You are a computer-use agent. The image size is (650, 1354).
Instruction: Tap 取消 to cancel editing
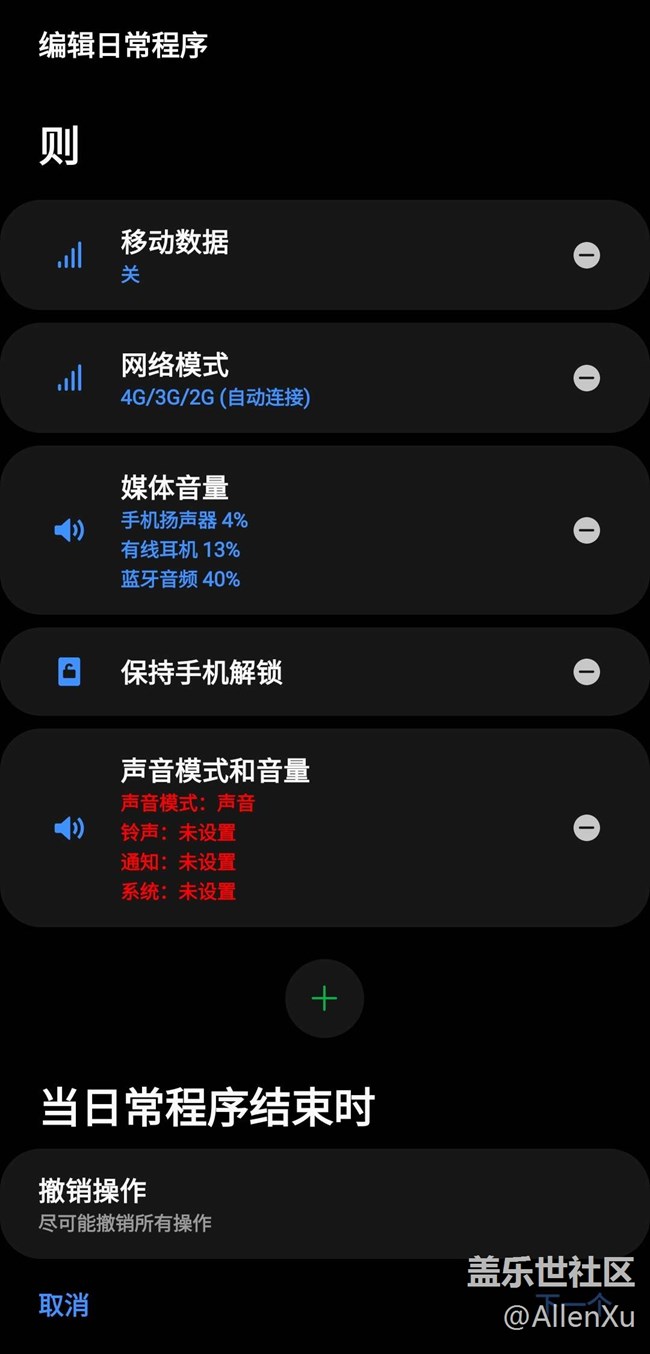(x=64, y=1305)
